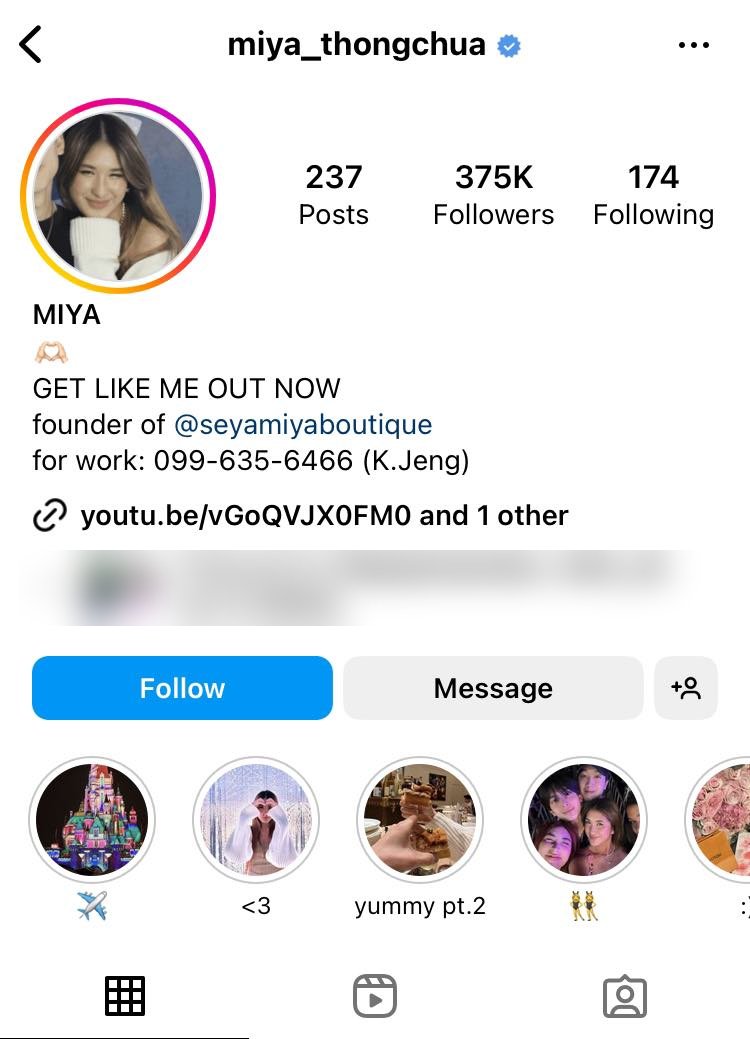
Task: Follow miya_thongchua
Action: [x=182, y=688]
